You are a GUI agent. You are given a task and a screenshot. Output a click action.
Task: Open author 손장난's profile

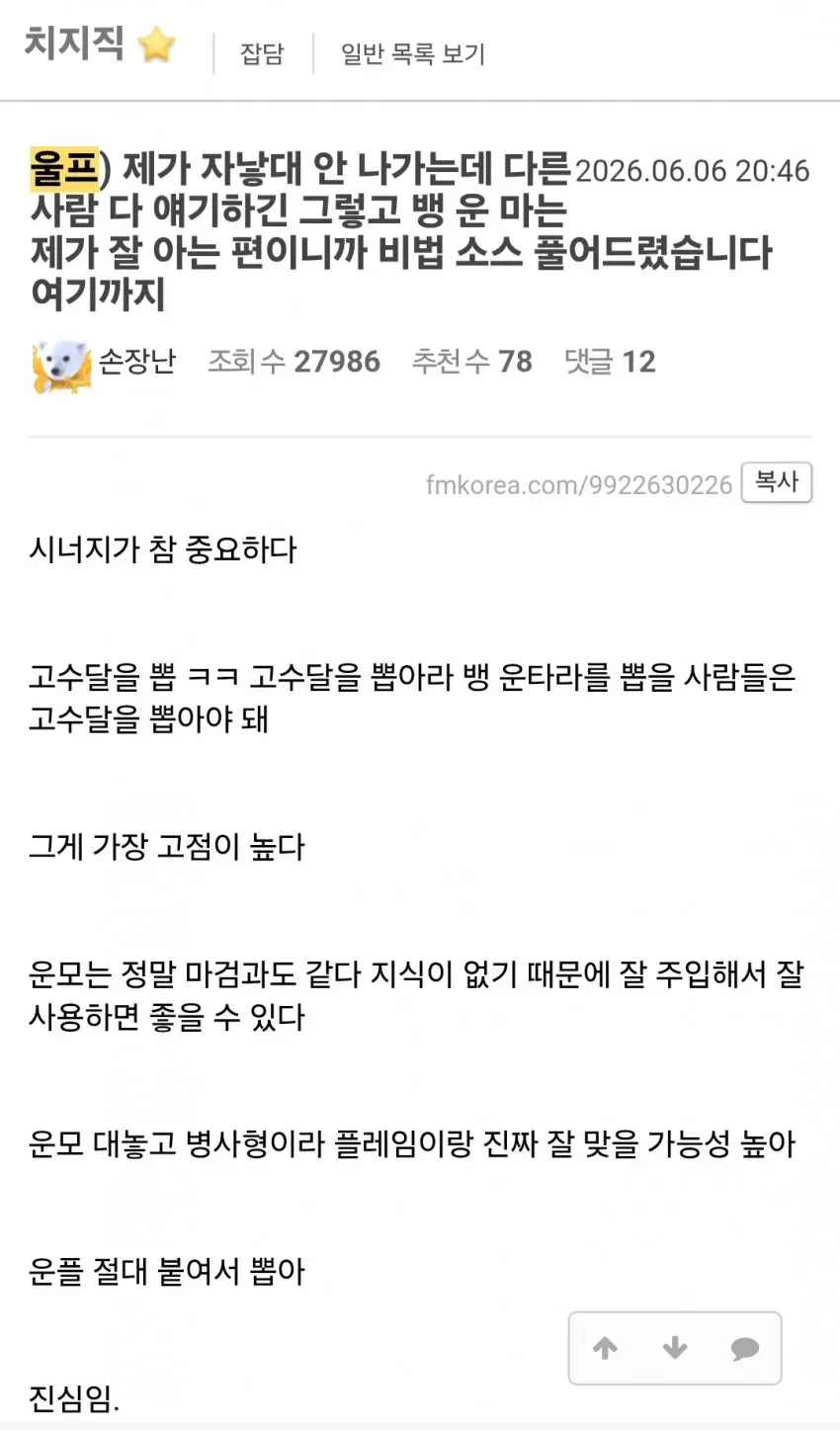(x=137, y=362)
